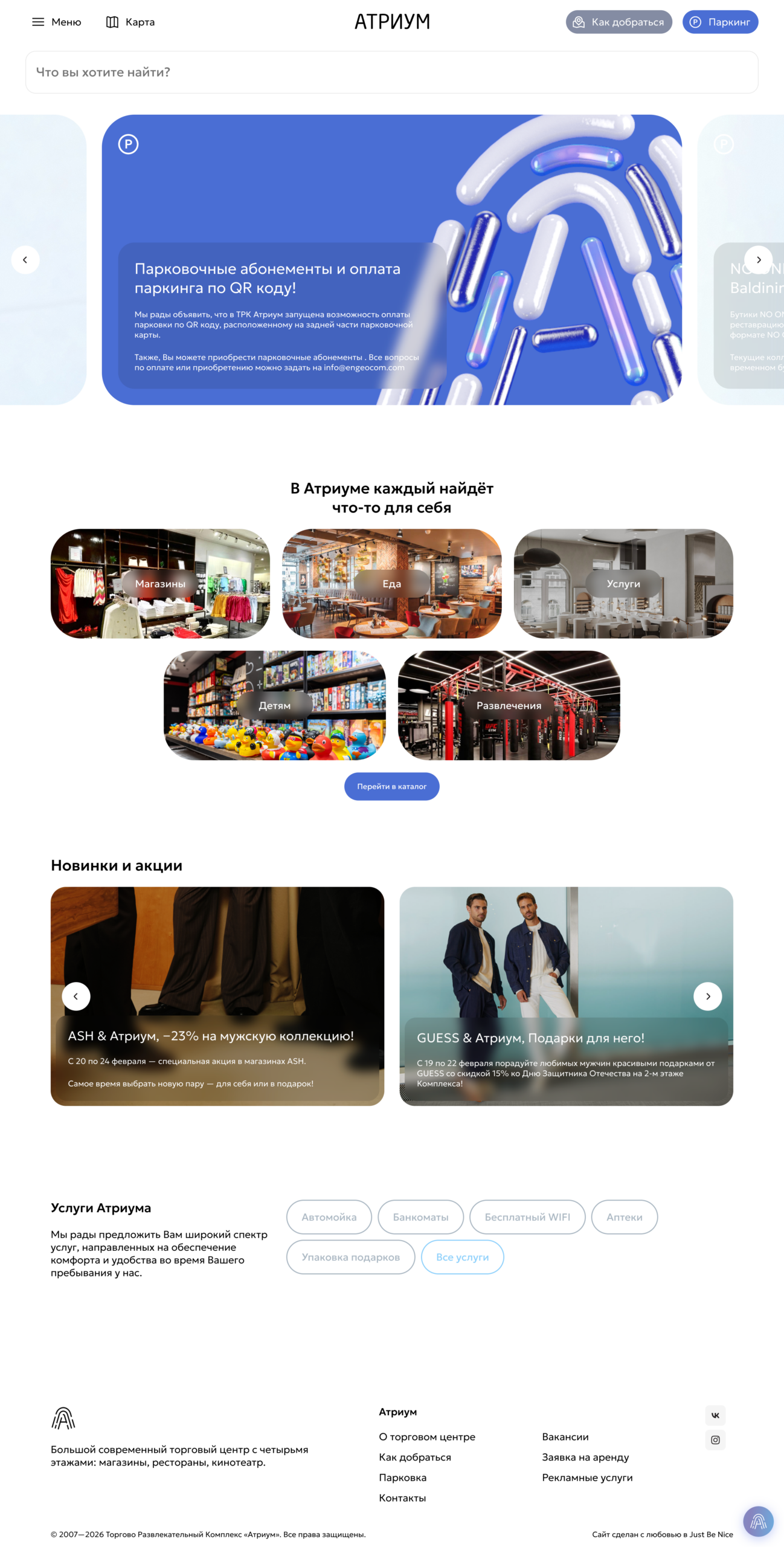Select the Автомойка service chip
This screenshot has height=1547, width=784.
(329, 1217)
